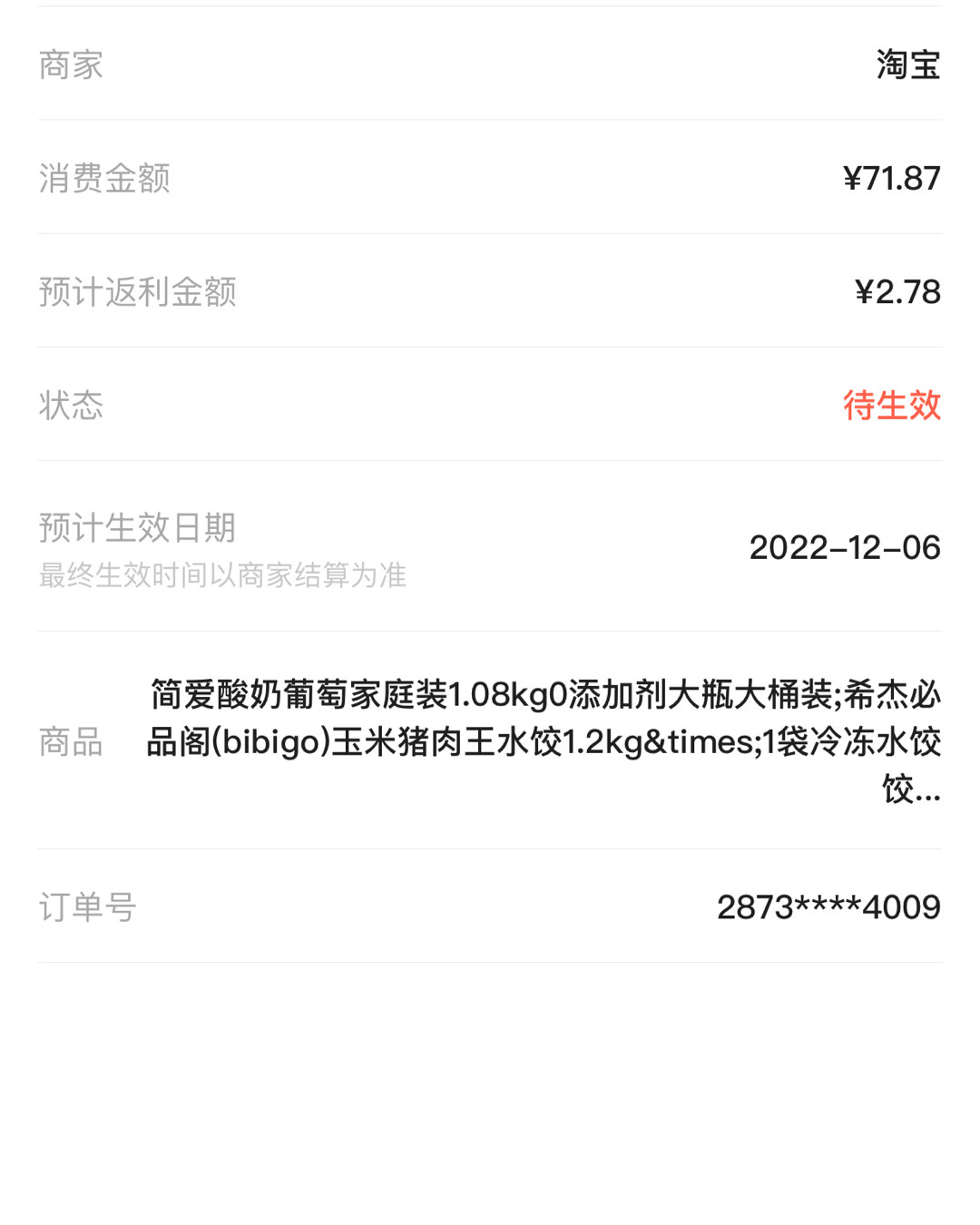Click the order number 2873****4009
Image resolution: width=980 pixels, height=1225 pixels.
coord(828,906)
